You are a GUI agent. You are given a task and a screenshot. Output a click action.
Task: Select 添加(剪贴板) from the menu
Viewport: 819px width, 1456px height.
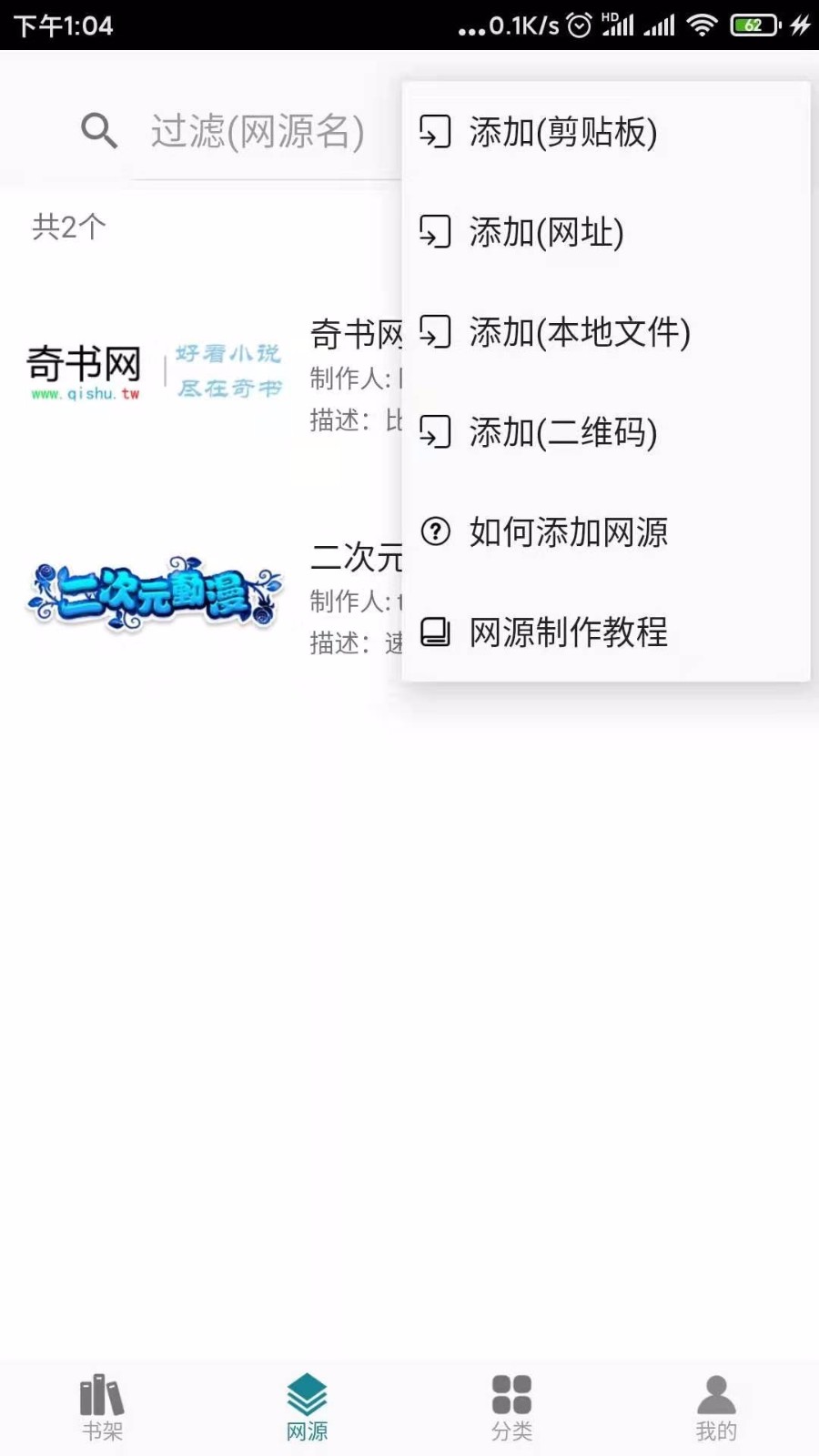[x=562, y=132]
